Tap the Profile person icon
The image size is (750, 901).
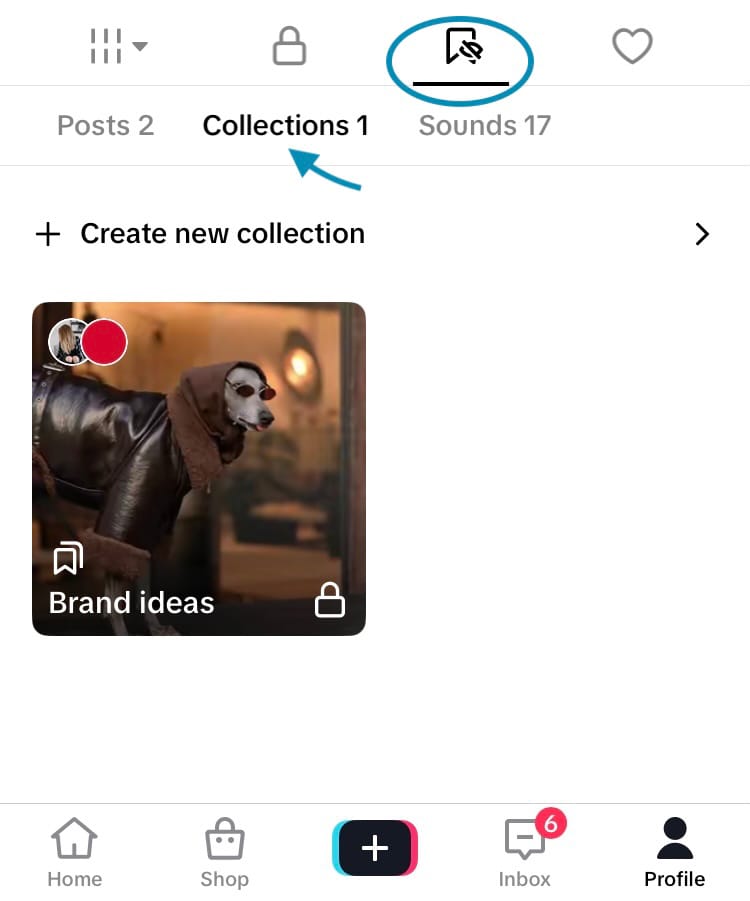pyautogui.click(x=674, y=848)
